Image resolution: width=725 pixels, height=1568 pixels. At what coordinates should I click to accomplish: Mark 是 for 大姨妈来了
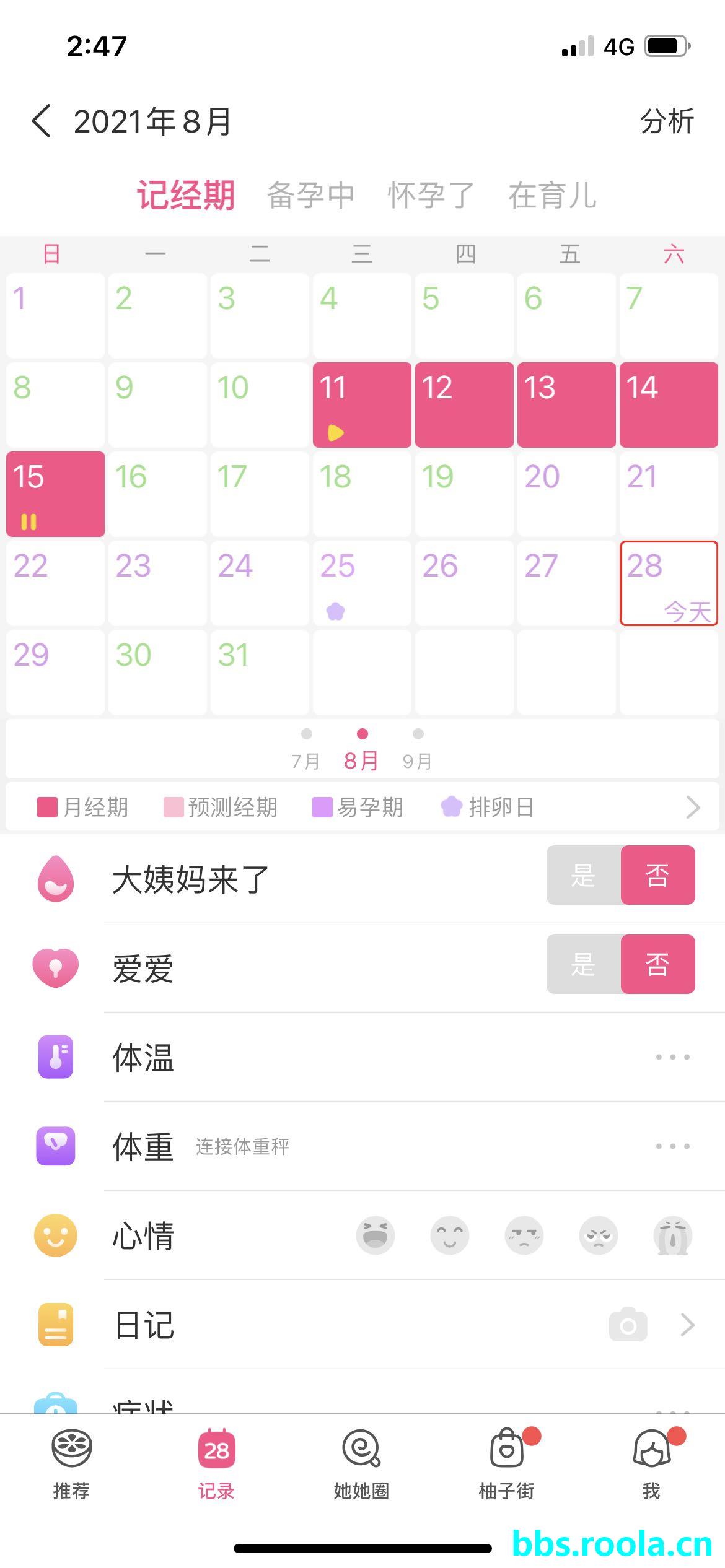[x=583, y=875]
